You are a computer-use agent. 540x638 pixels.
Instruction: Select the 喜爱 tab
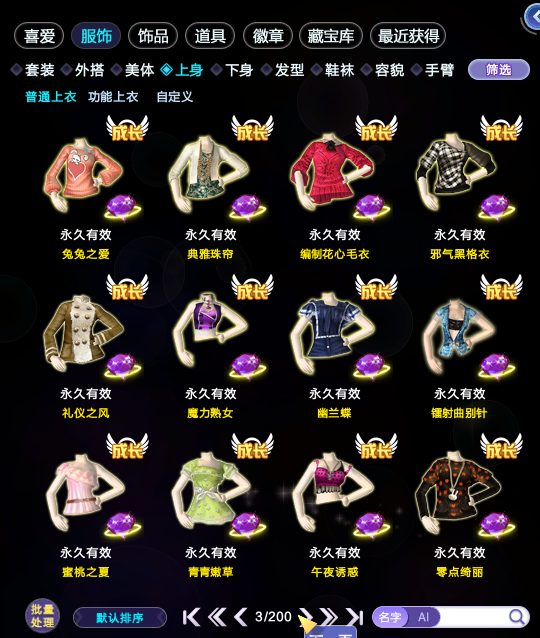coord(39,36)
